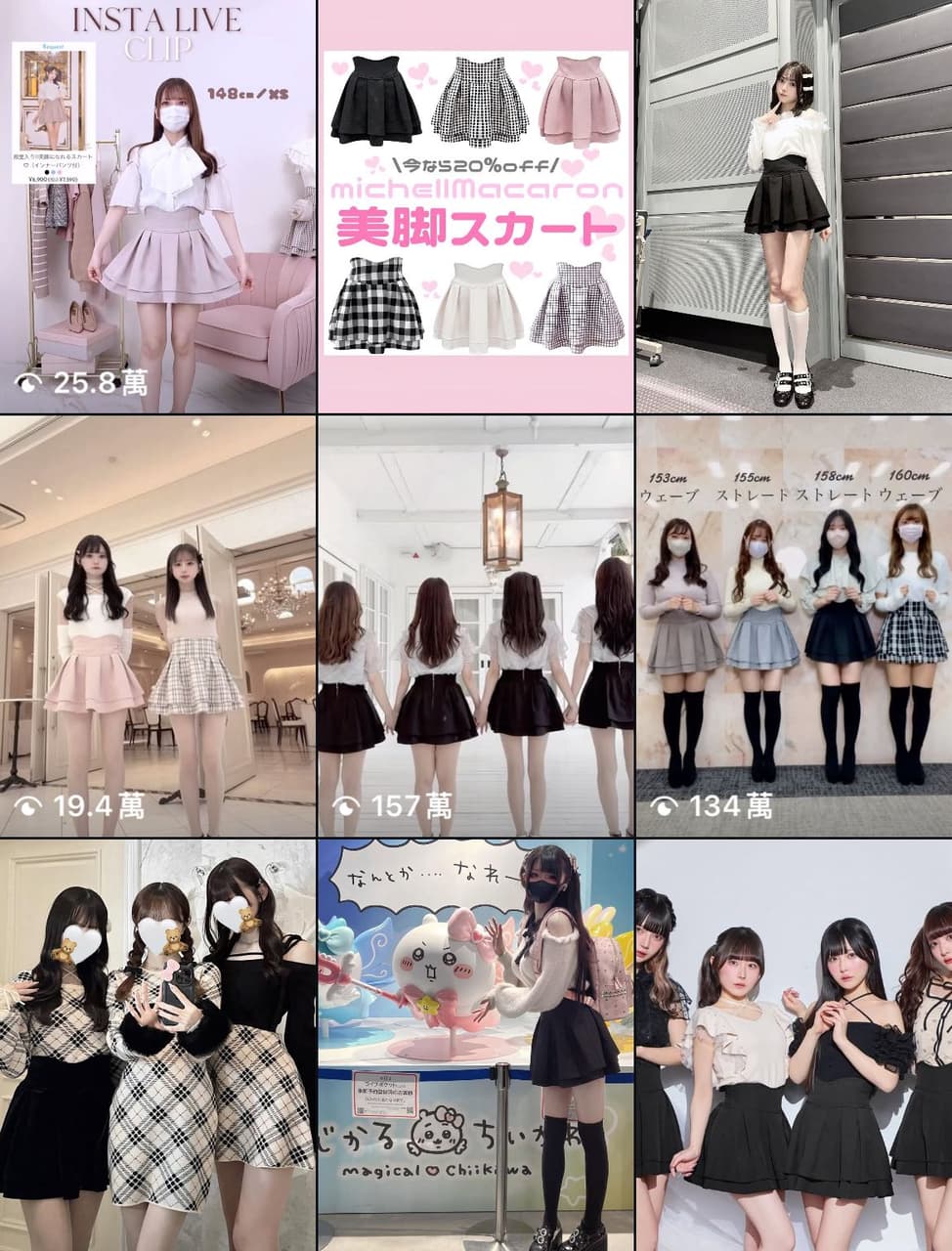Open the michellMacaron 美脚スカート sale post
This screenshot has width=952, height=1251.
click(x=475, y=206)
